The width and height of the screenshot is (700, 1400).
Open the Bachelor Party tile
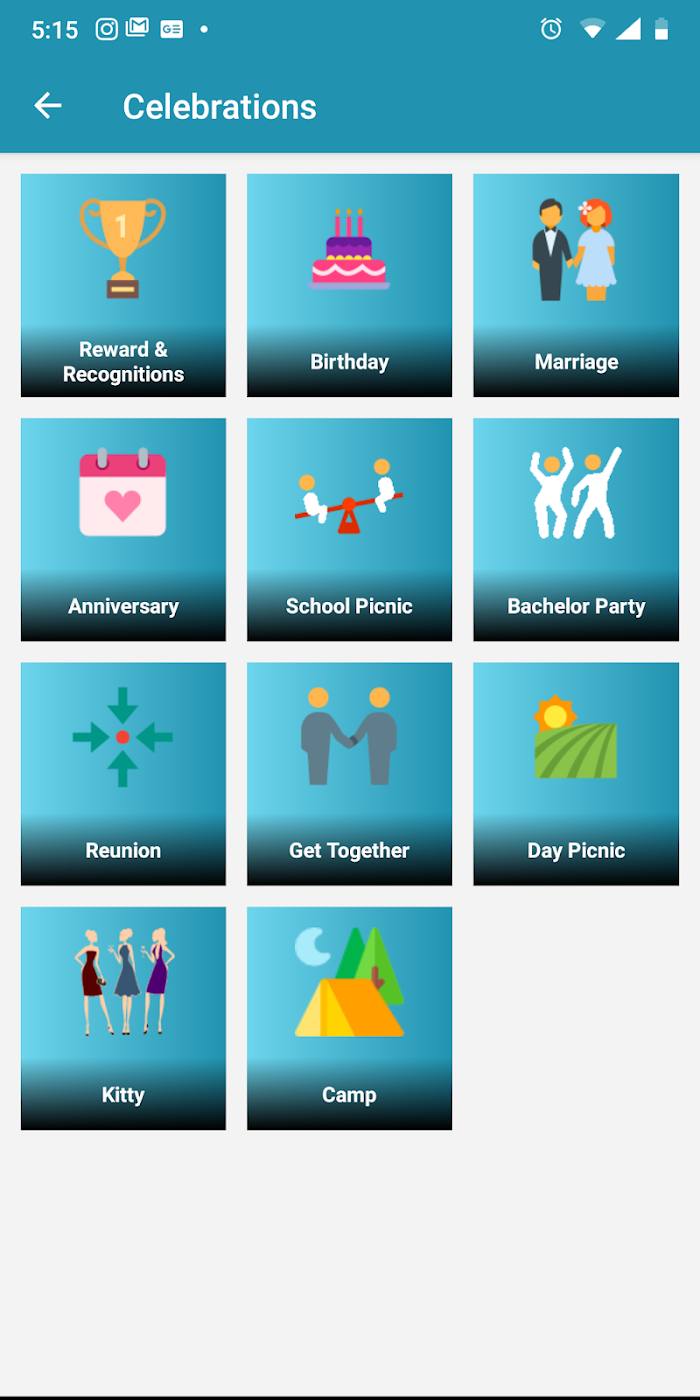click(576, 529)
